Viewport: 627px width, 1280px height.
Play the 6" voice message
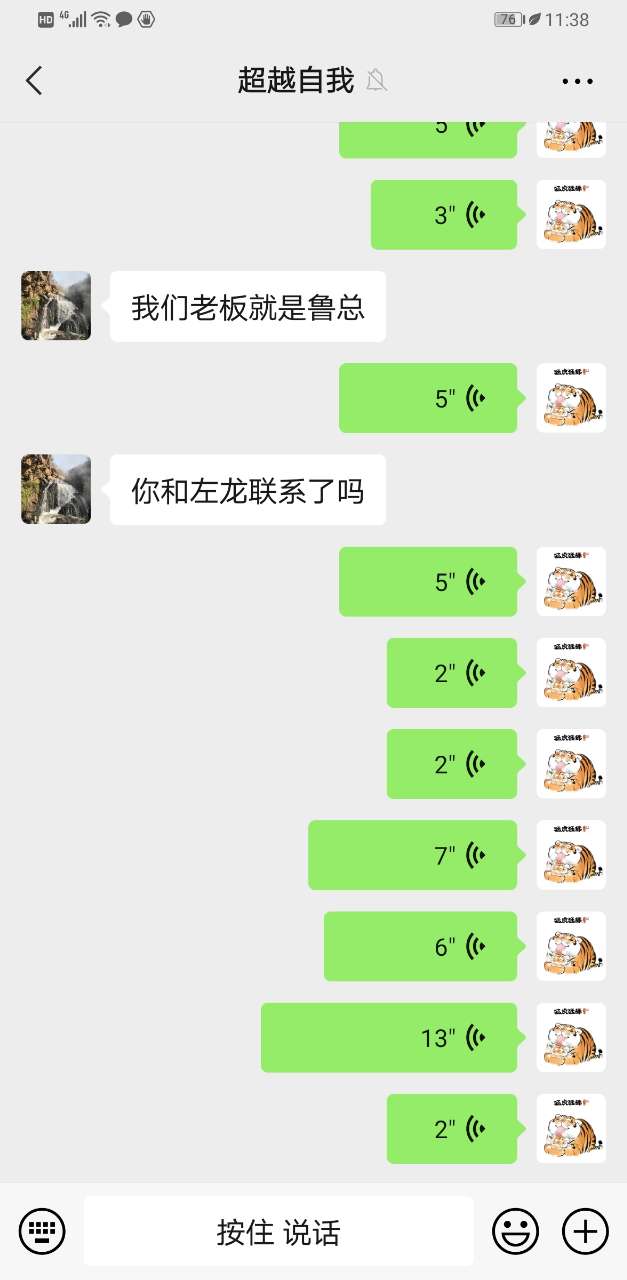coord(421,946)
